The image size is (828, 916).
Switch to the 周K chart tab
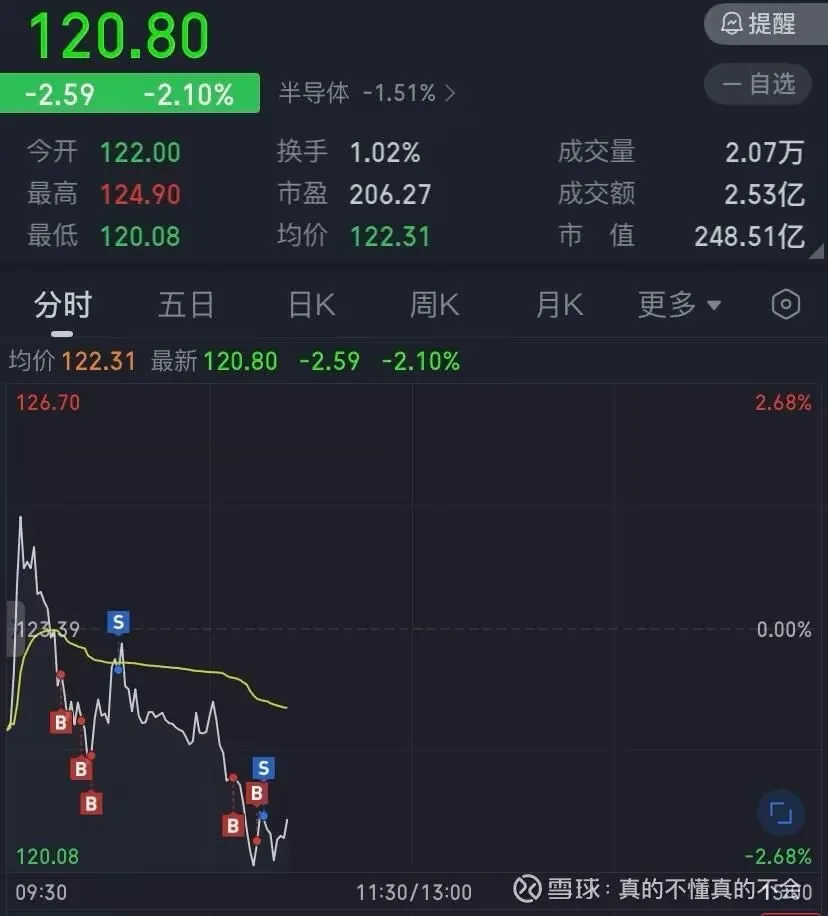(434, 305)
